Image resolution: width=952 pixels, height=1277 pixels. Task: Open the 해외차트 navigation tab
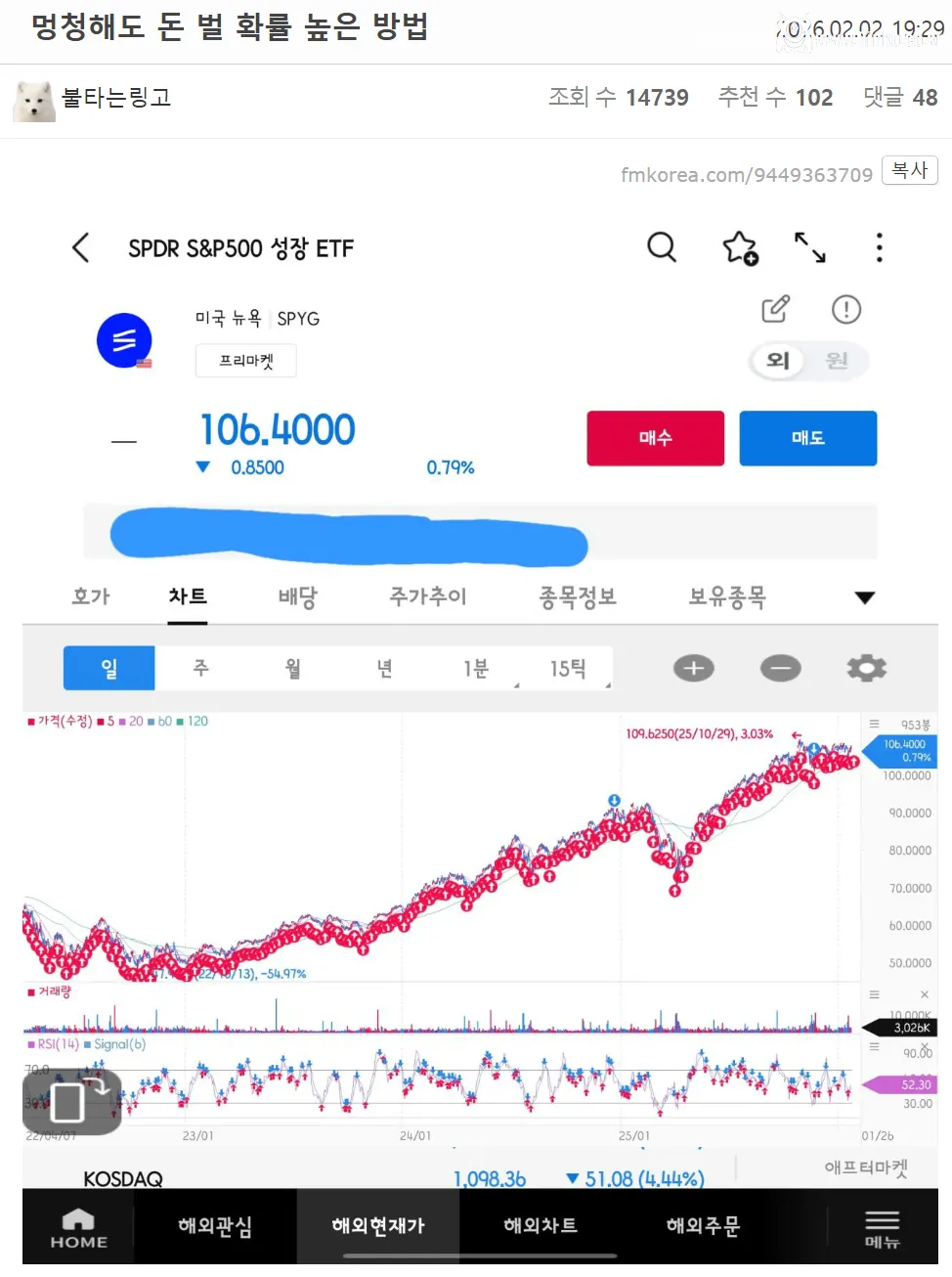click(541, 1225)
